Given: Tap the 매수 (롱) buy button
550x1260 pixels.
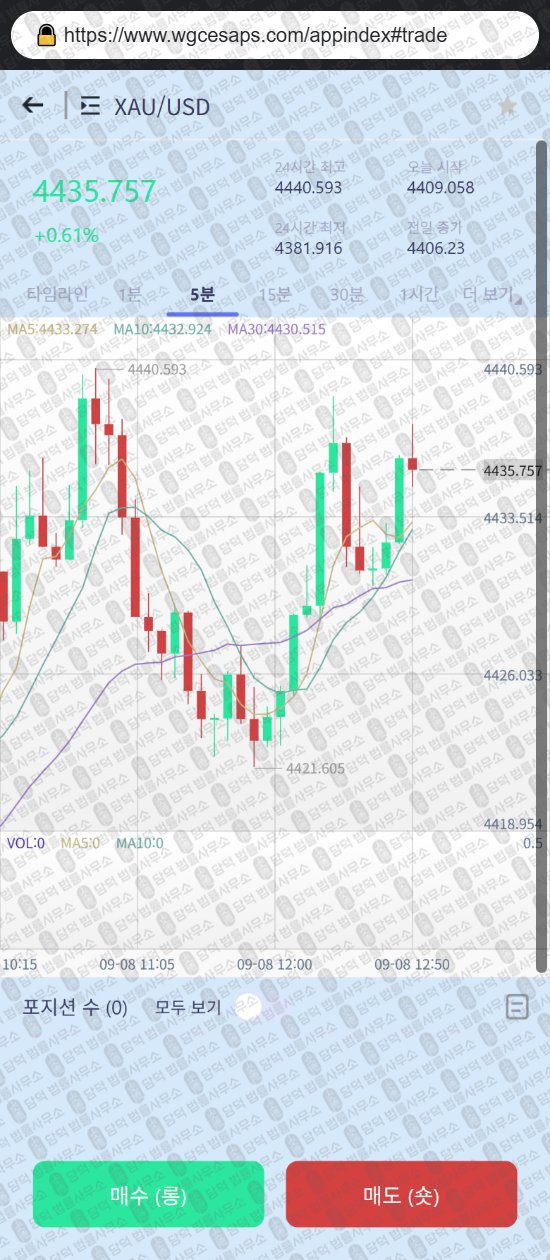Looking at the screenshot, I should pyautogui.click(x=148, y=1194).
